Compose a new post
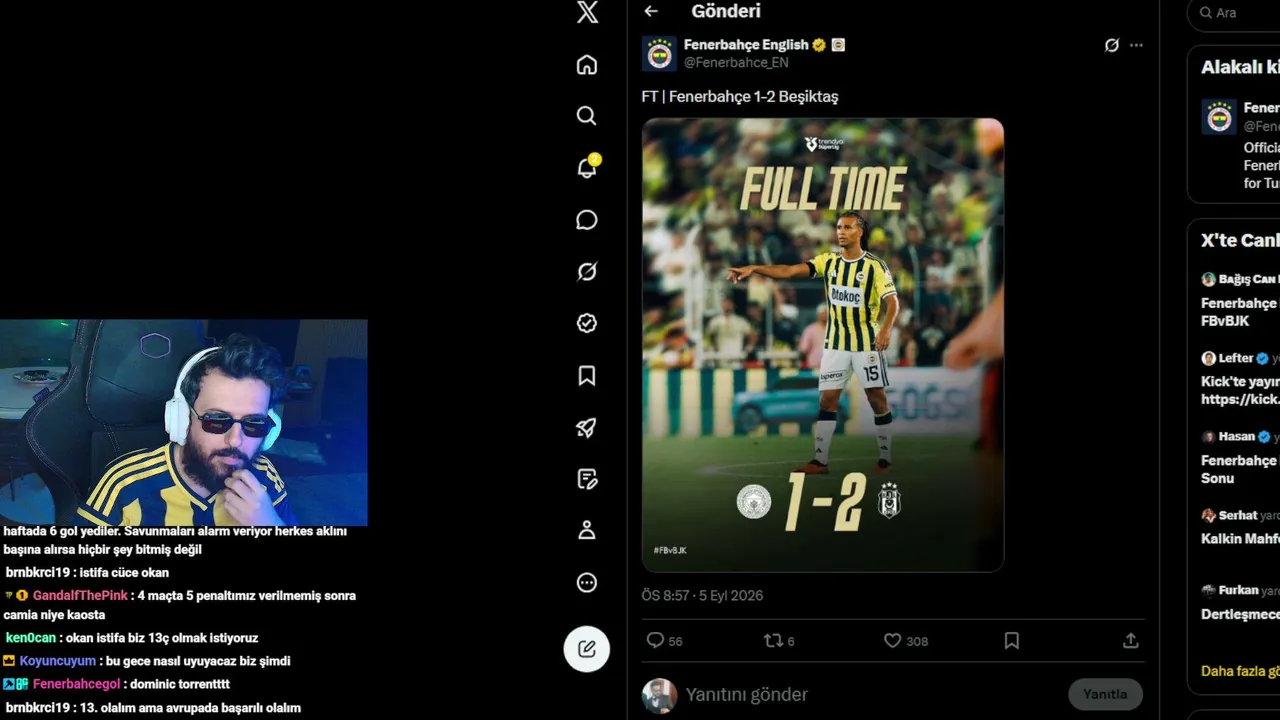 click(587, 649)
